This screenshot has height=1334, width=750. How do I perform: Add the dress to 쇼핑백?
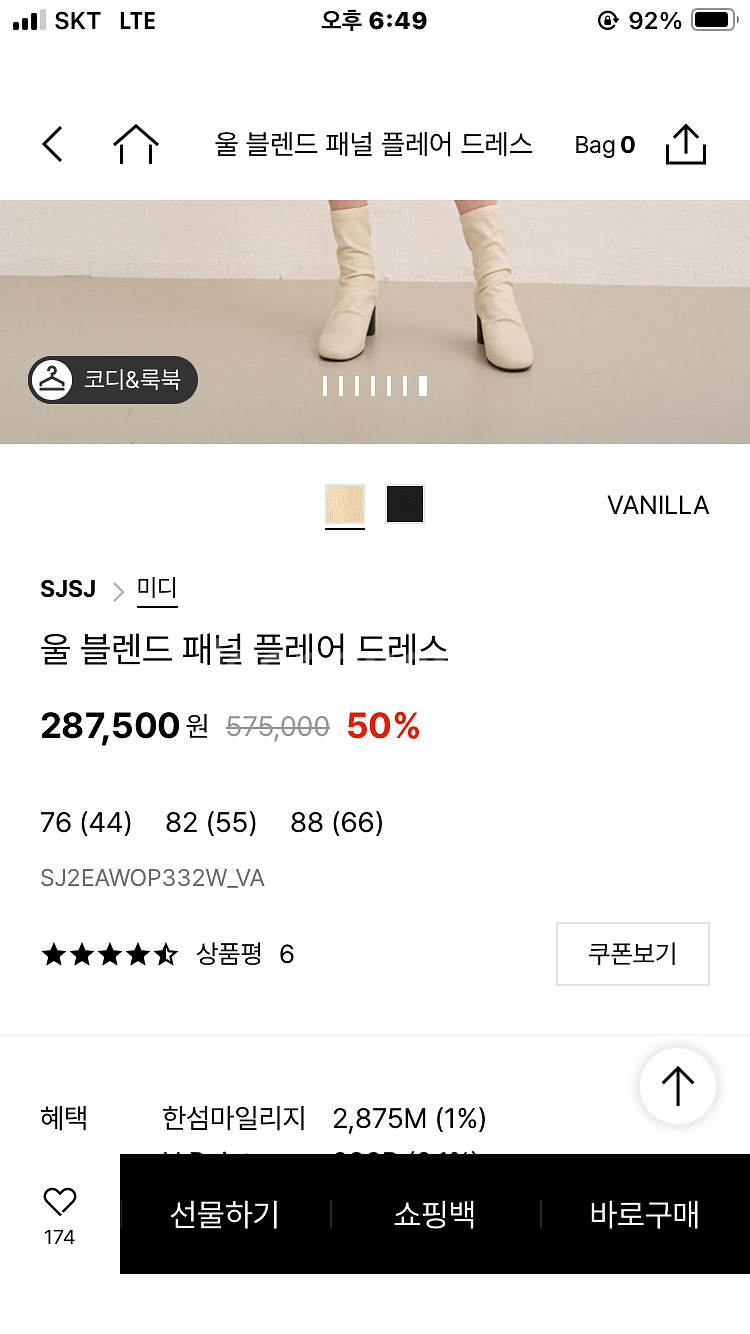pos(435,1214)
